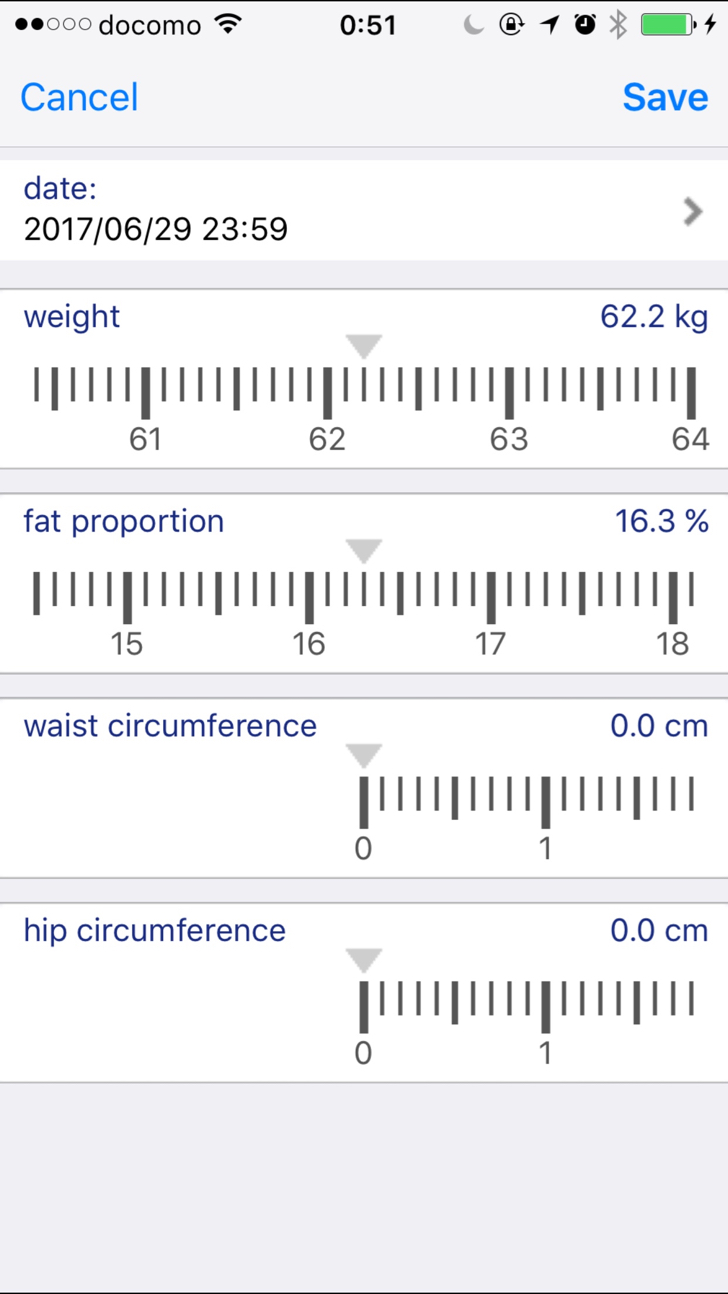Save the measurement entry
This screenshot has height=1294, width=728.
point(665,97)
